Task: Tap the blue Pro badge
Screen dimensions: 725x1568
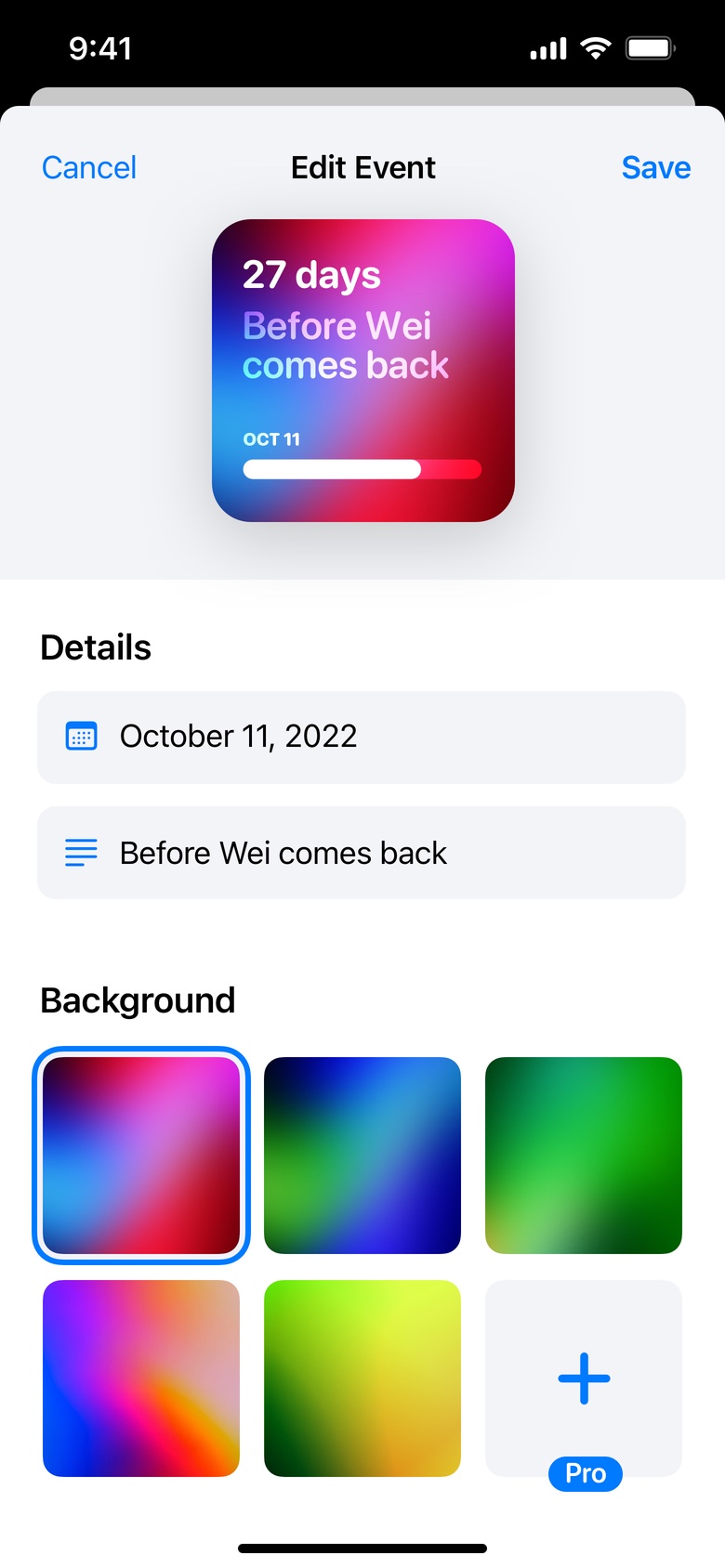Action: pos(584,1473)
